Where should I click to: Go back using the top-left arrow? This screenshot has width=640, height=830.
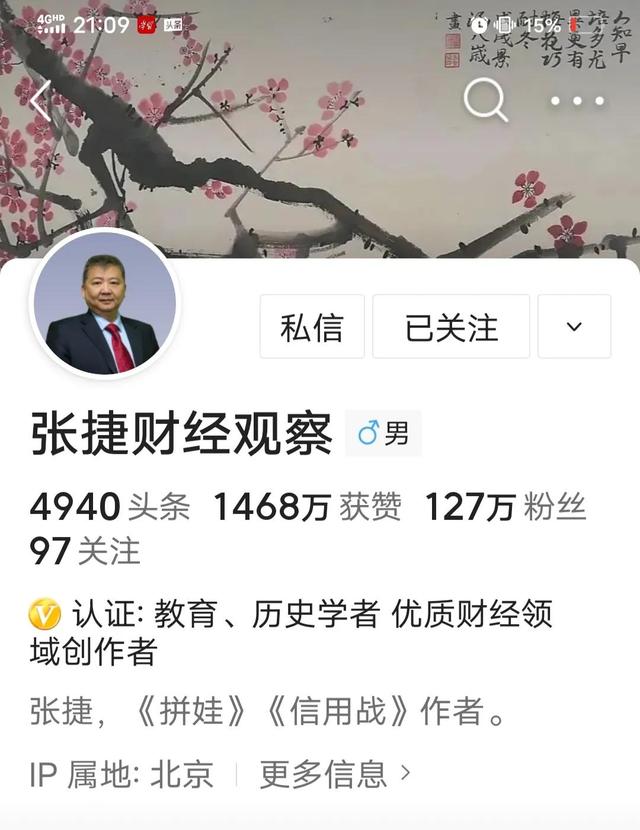40,101
